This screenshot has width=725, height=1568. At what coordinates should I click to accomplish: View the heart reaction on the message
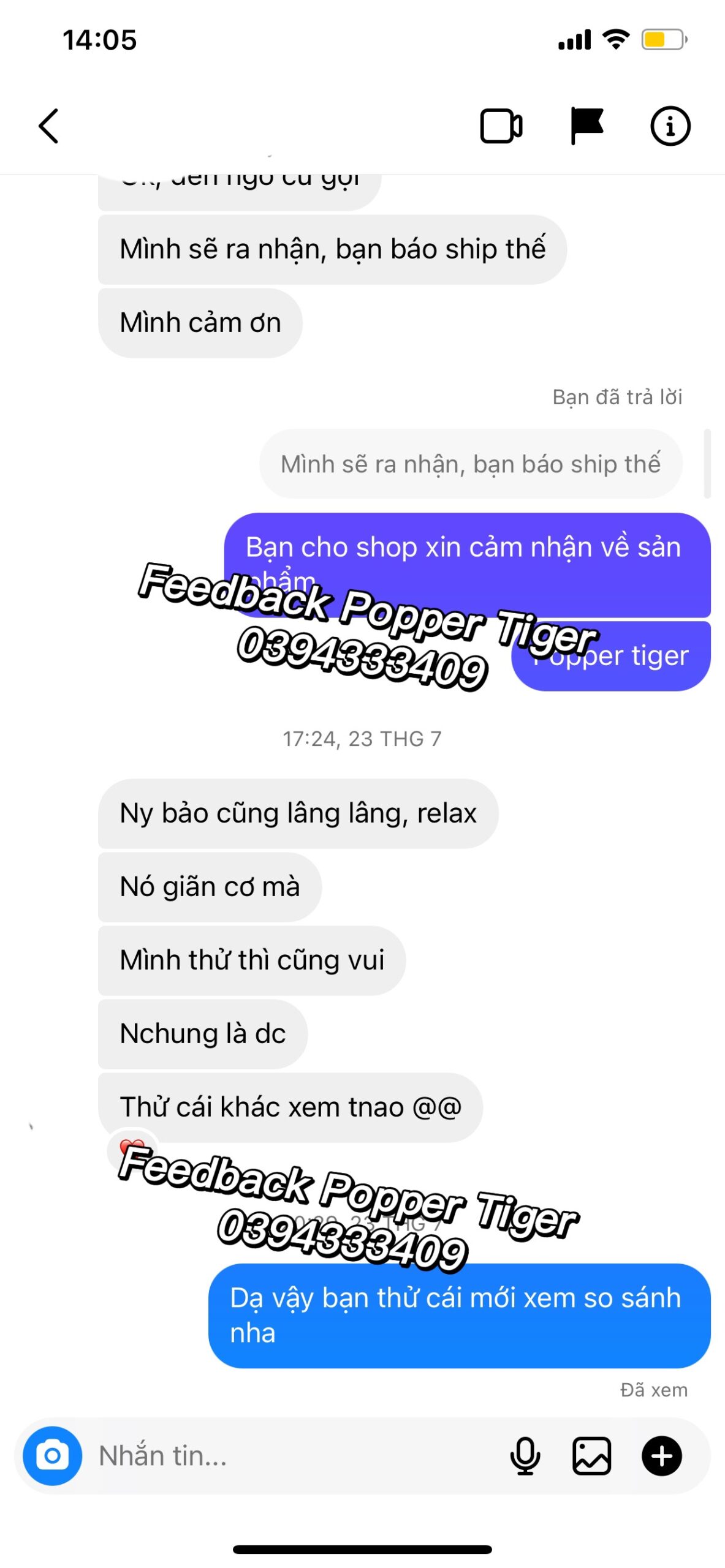pos(131,1147)
